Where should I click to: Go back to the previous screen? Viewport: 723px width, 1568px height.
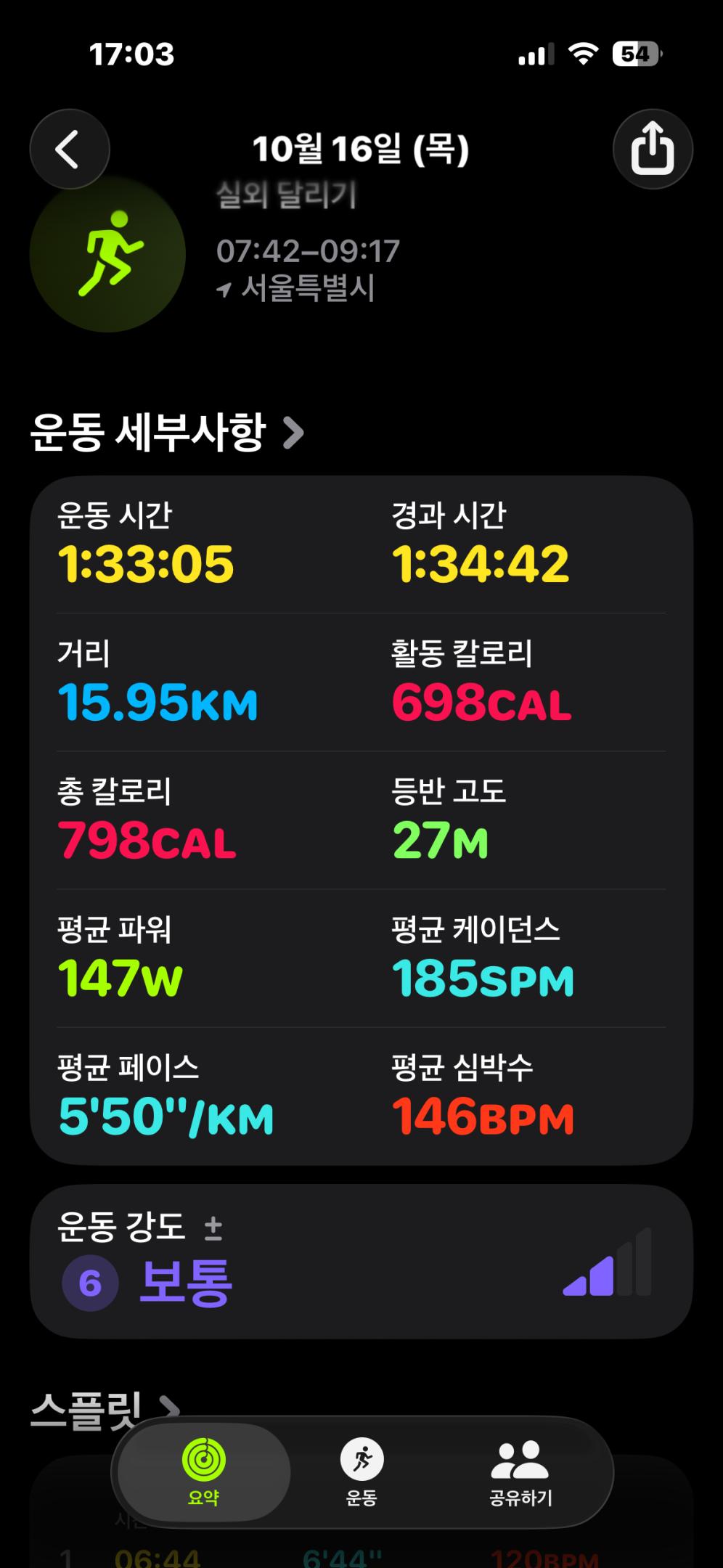69,150
